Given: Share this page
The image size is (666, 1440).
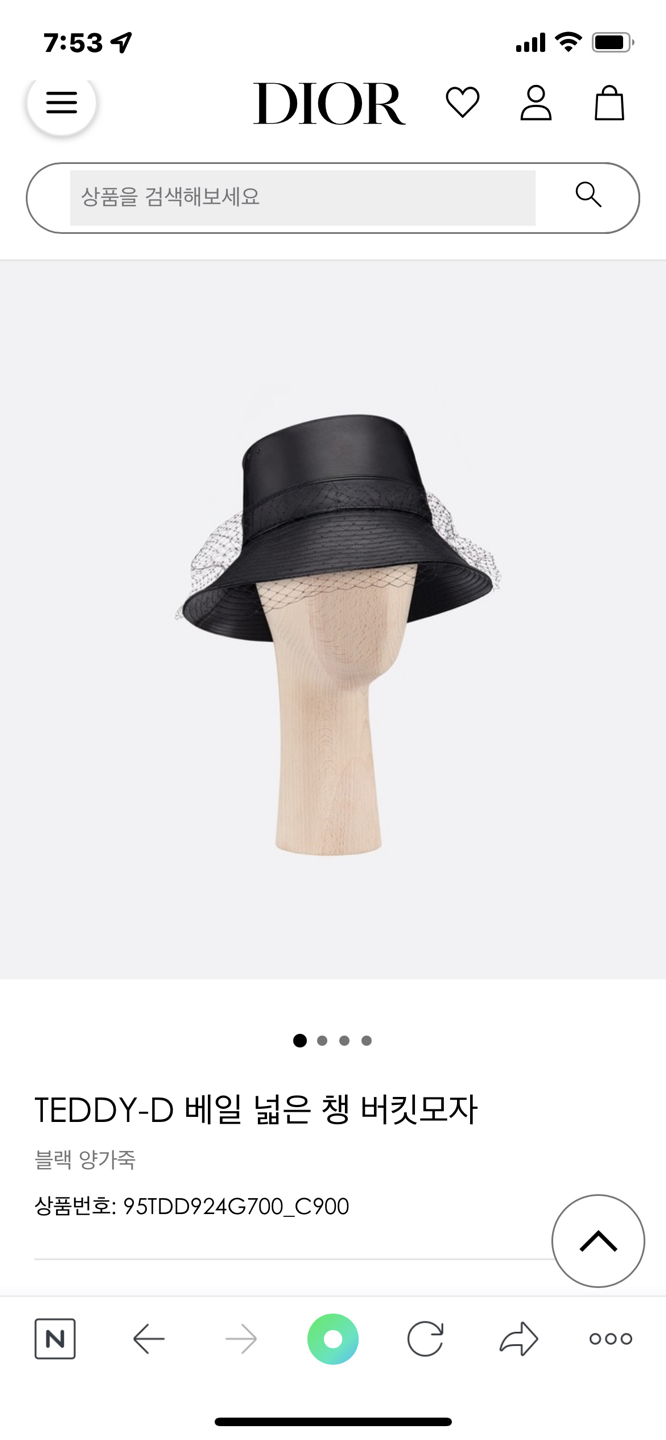Looking at the screenshot, I should click(x=518, y=1339).
